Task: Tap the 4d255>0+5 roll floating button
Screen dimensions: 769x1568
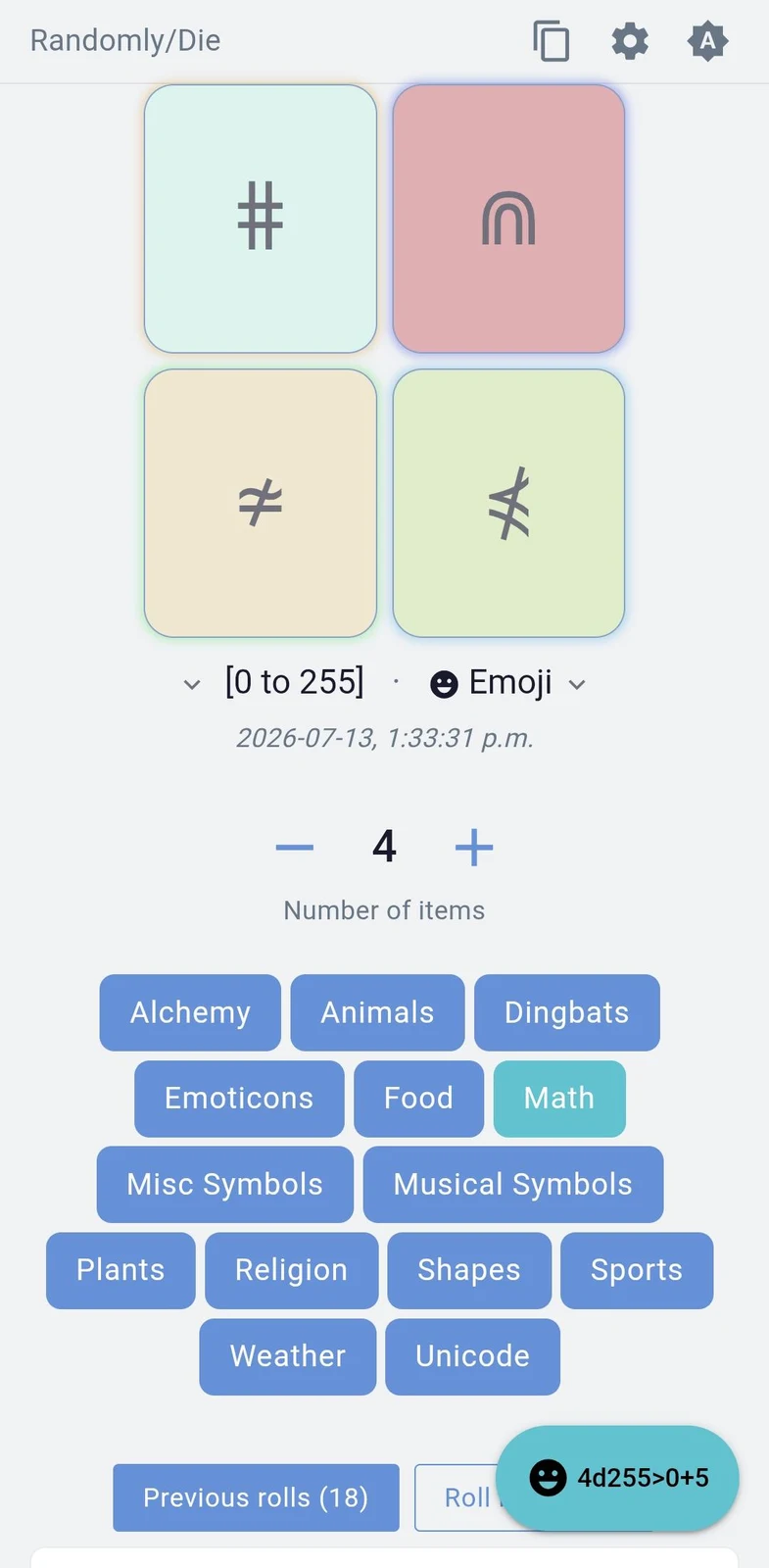Action: pos(617,1478)
